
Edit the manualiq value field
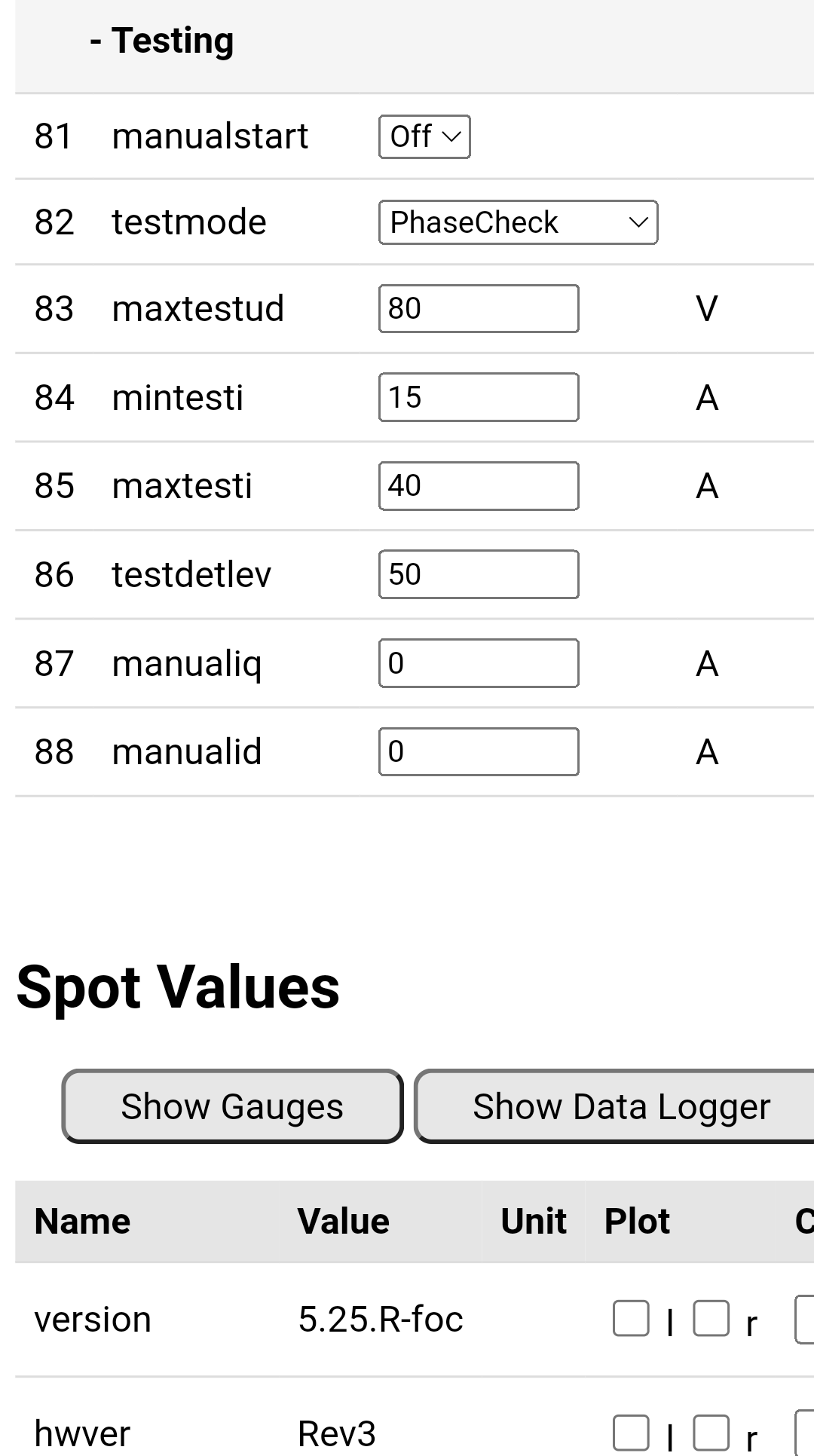point(479,663)
